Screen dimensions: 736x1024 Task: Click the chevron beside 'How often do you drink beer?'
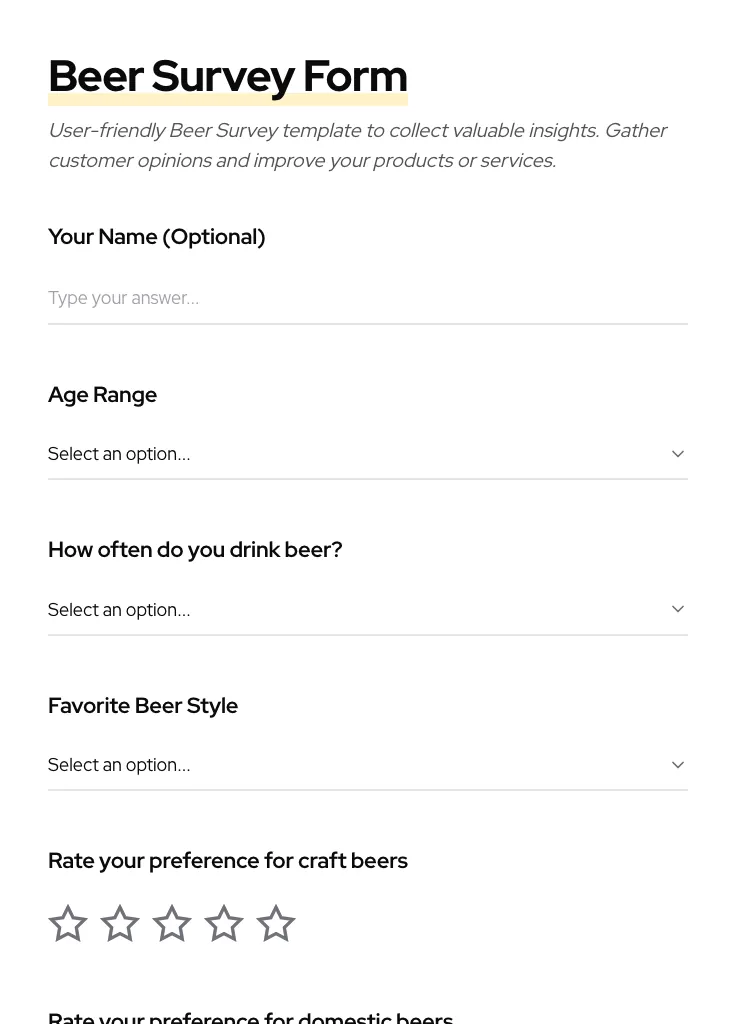[x=678, y=609]
